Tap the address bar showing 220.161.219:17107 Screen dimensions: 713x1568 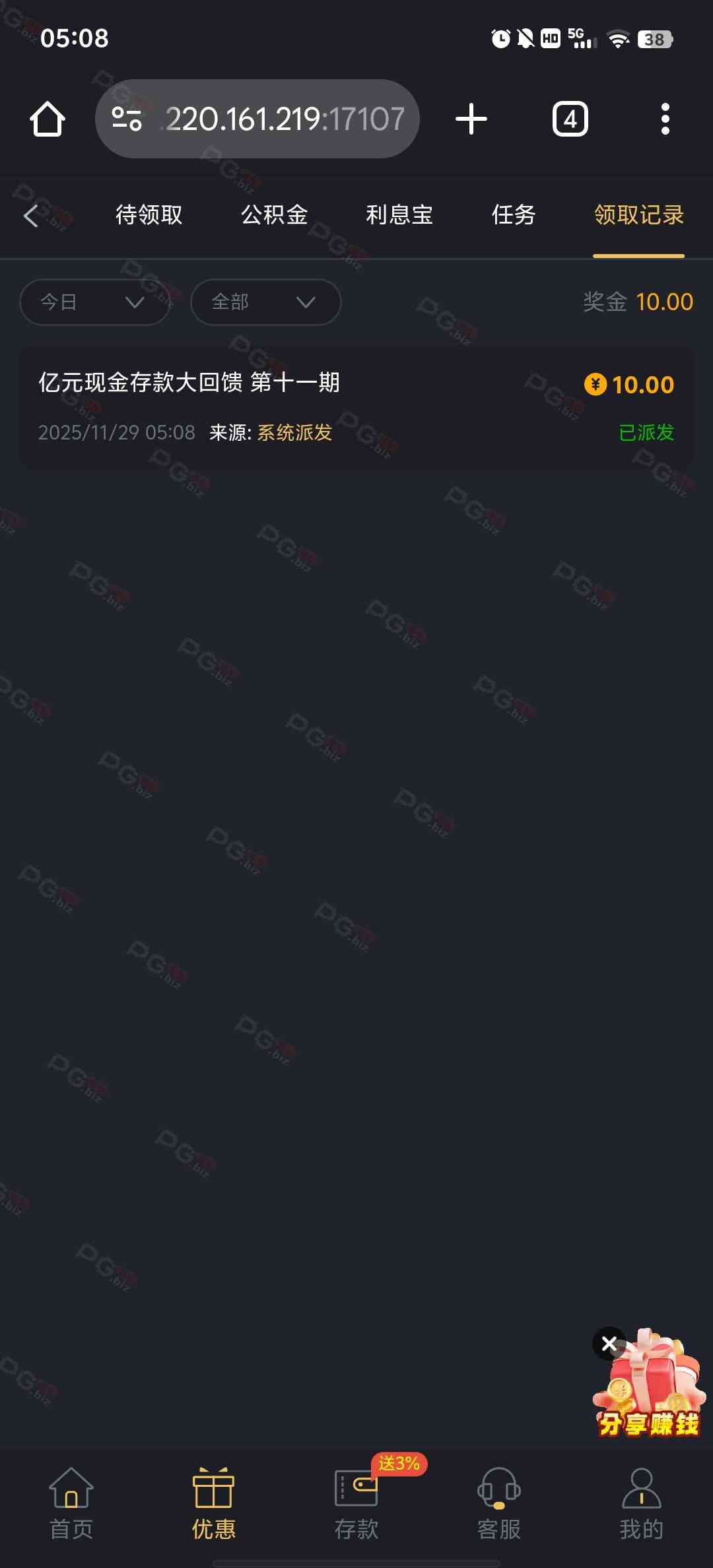point(257,119)
